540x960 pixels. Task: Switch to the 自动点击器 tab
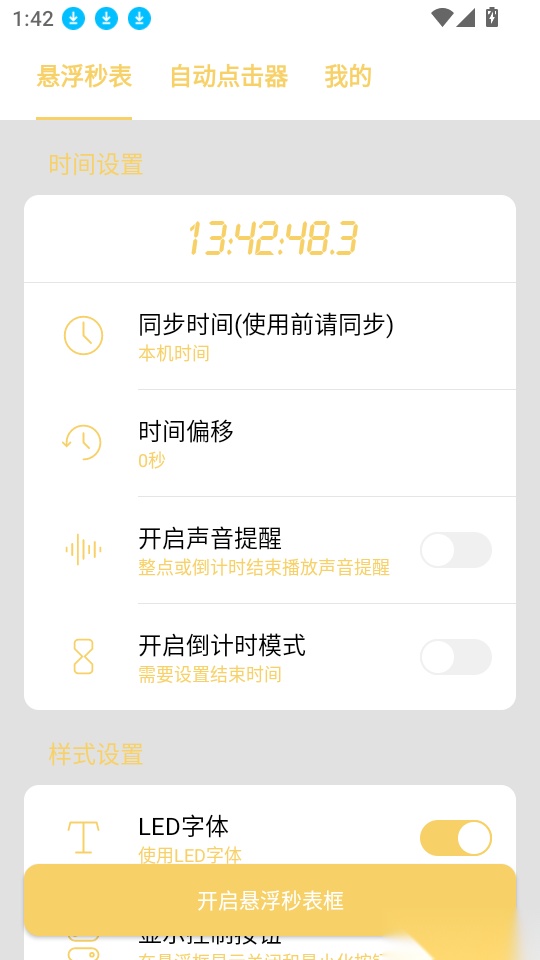(x=228, y=77)
